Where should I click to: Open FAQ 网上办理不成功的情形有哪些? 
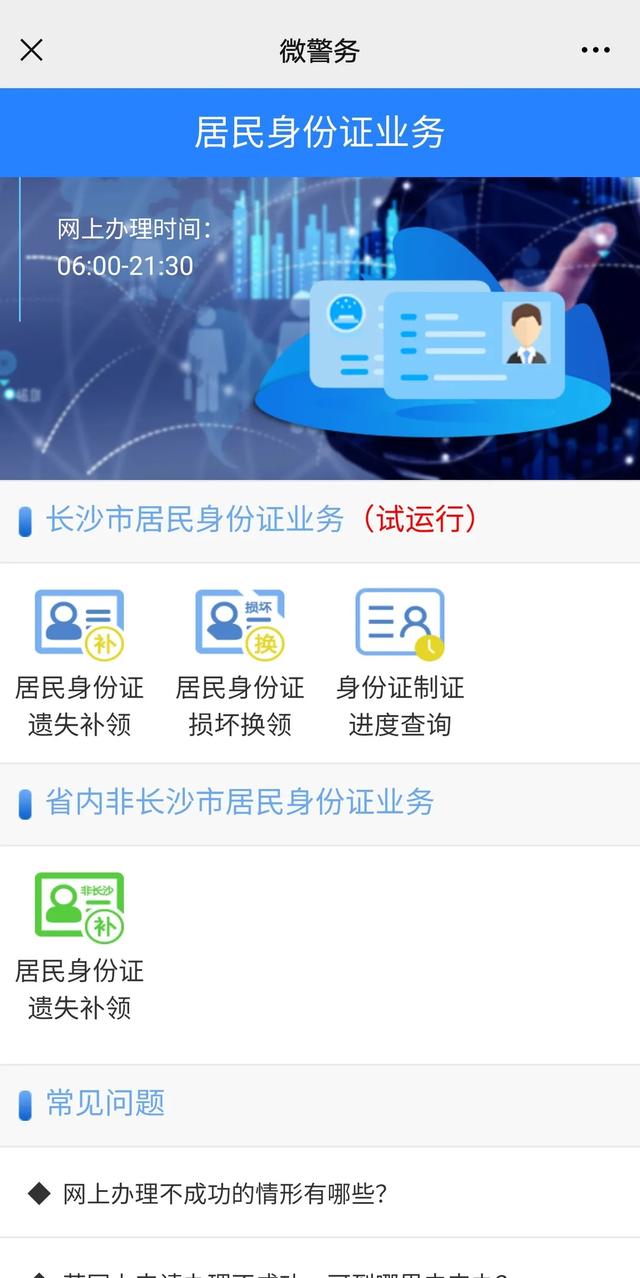[225, 1193]
